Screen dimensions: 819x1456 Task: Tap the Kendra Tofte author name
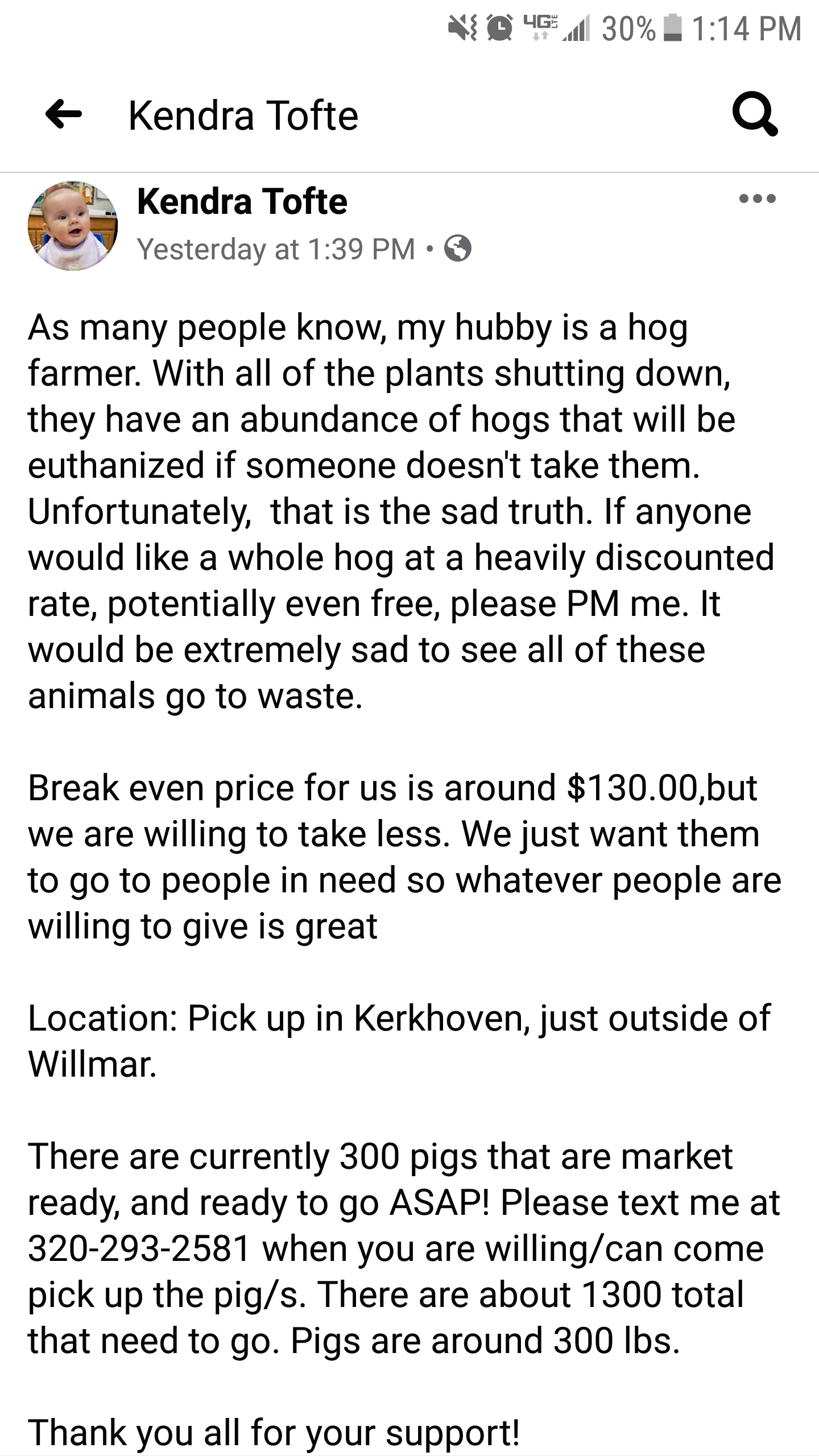242,201
